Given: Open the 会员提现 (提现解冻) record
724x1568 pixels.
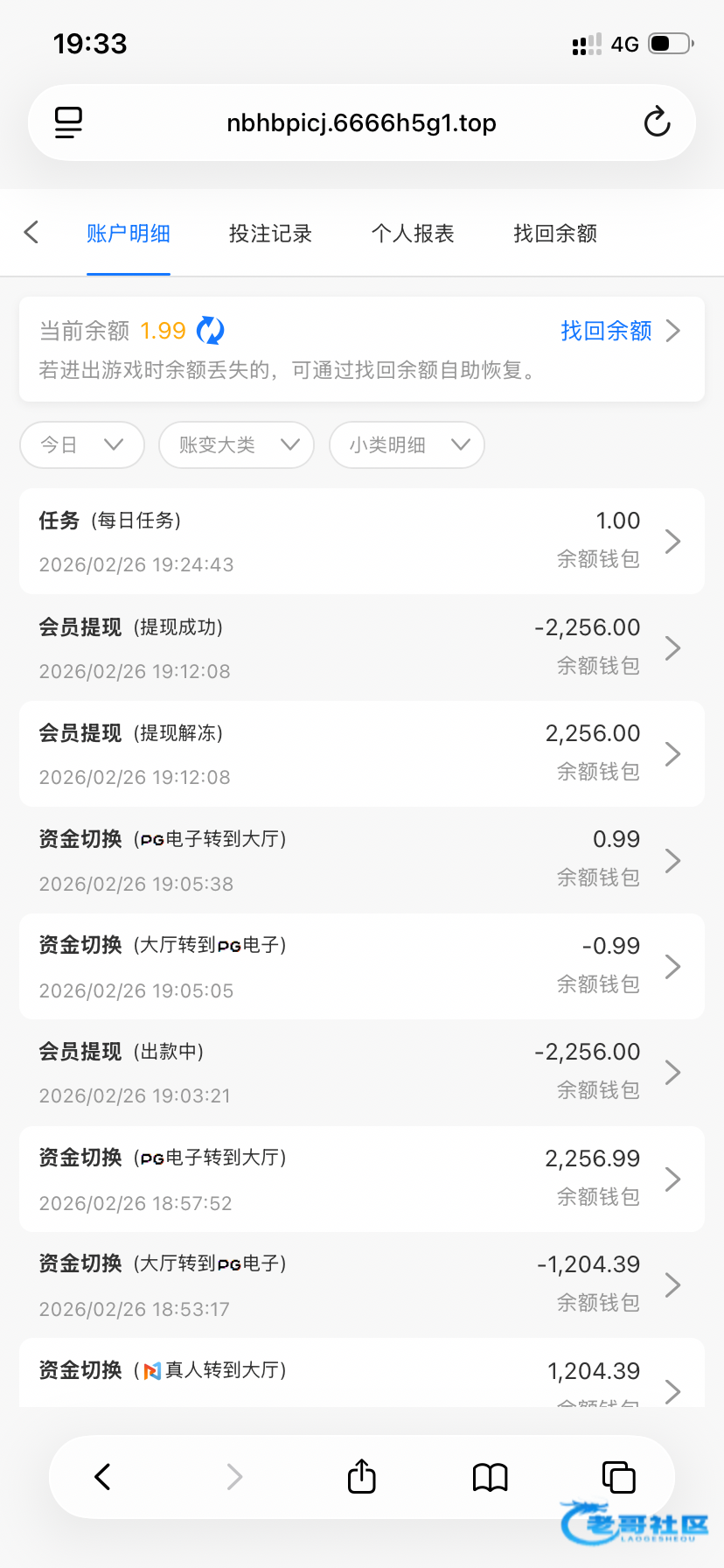Looking at the screenshot, I should [362, 754].
